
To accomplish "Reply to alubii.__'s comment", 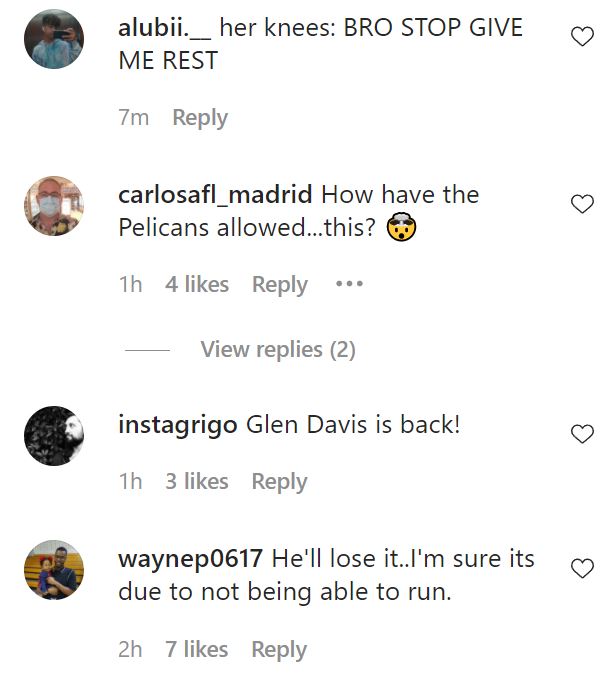I will [x=200, y=117].
